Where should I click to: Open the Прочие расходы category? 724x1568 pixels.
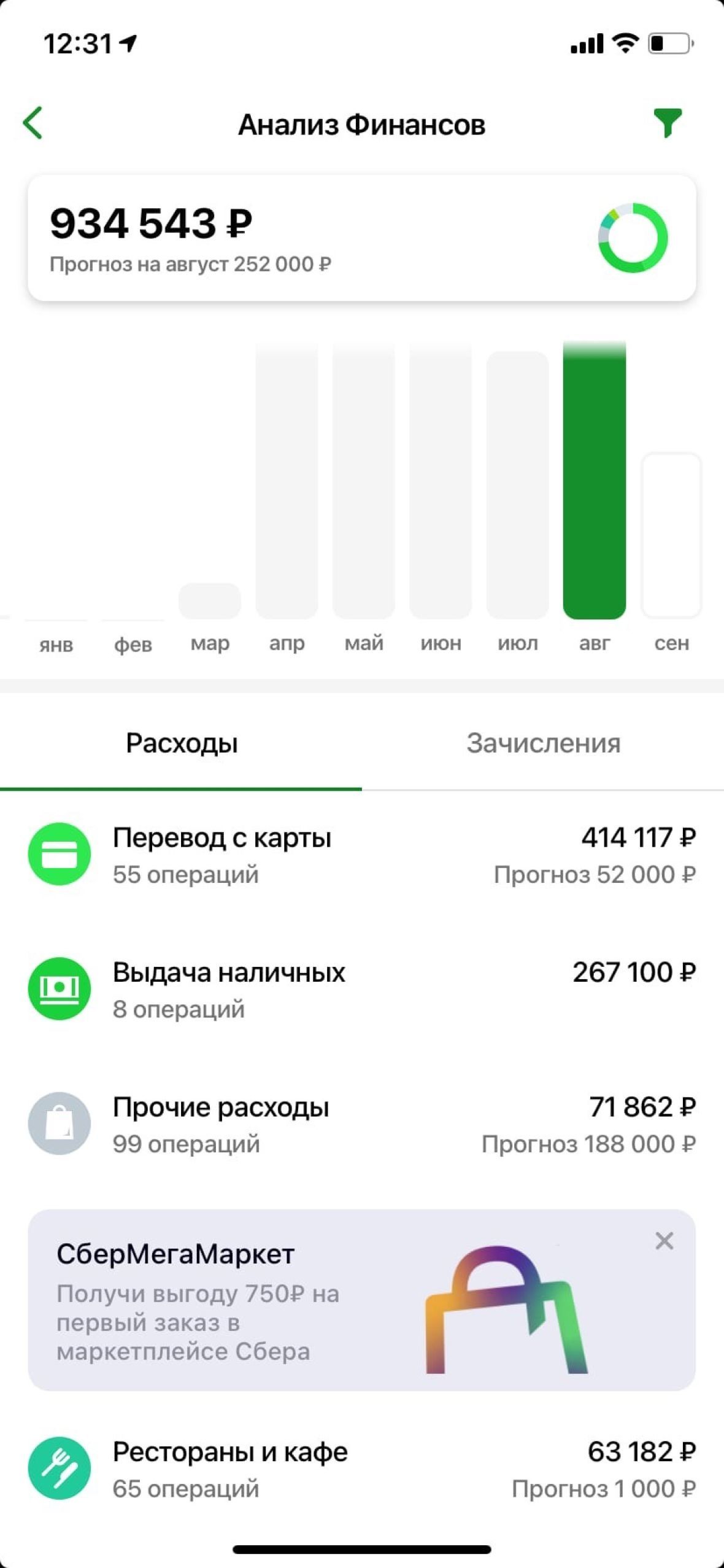[x=361, y=1125]
